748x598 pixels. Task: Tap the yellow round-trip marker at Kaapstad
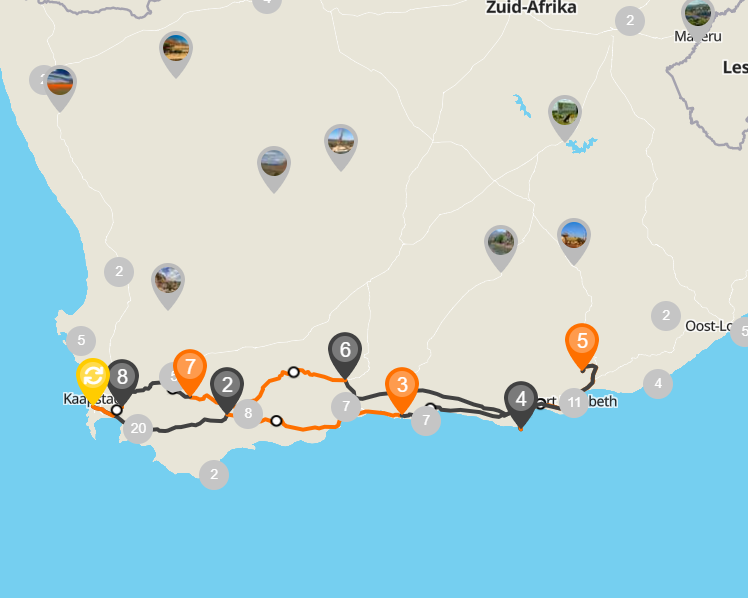point(92,377)
